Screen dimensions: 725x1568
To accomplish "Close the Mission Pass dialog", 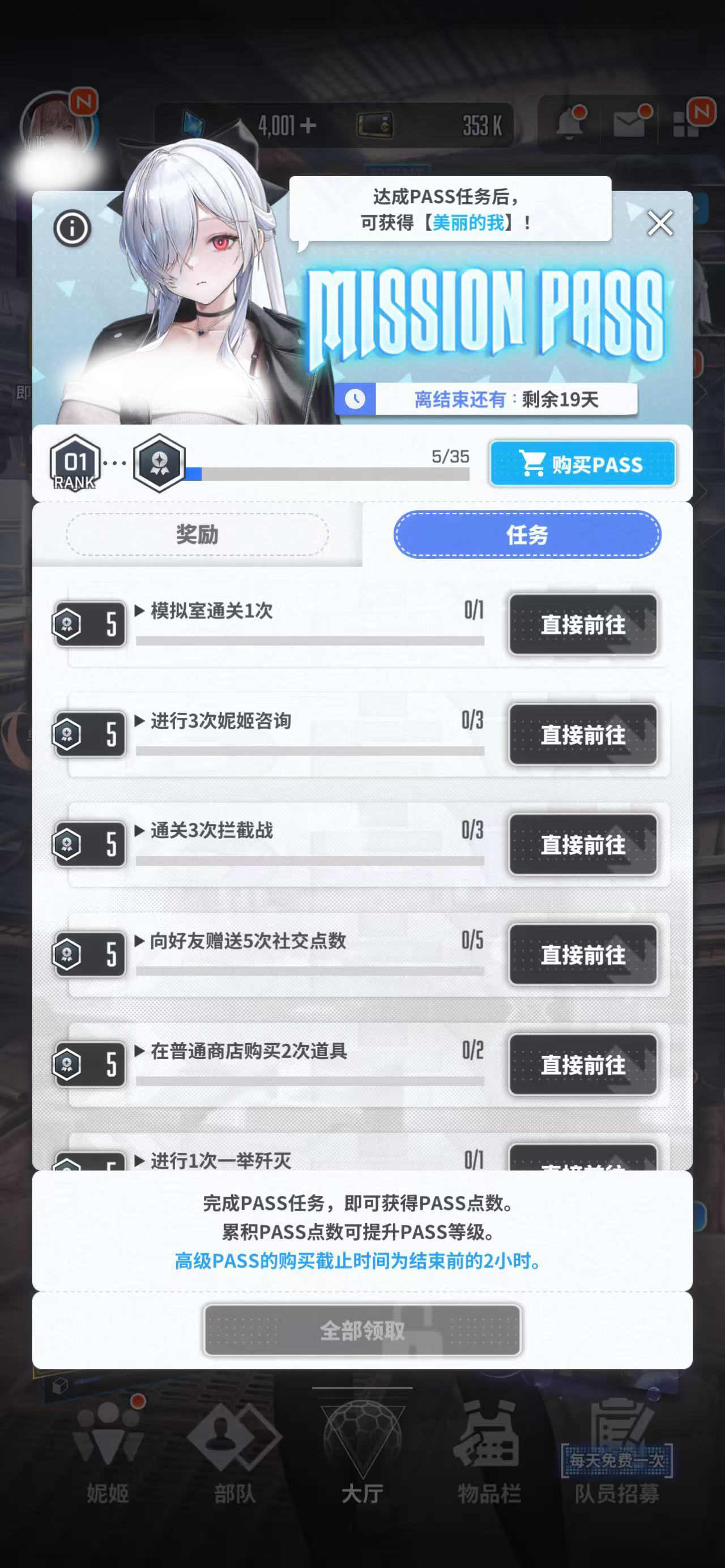I will pyautogui.click(x=660, y=223).
